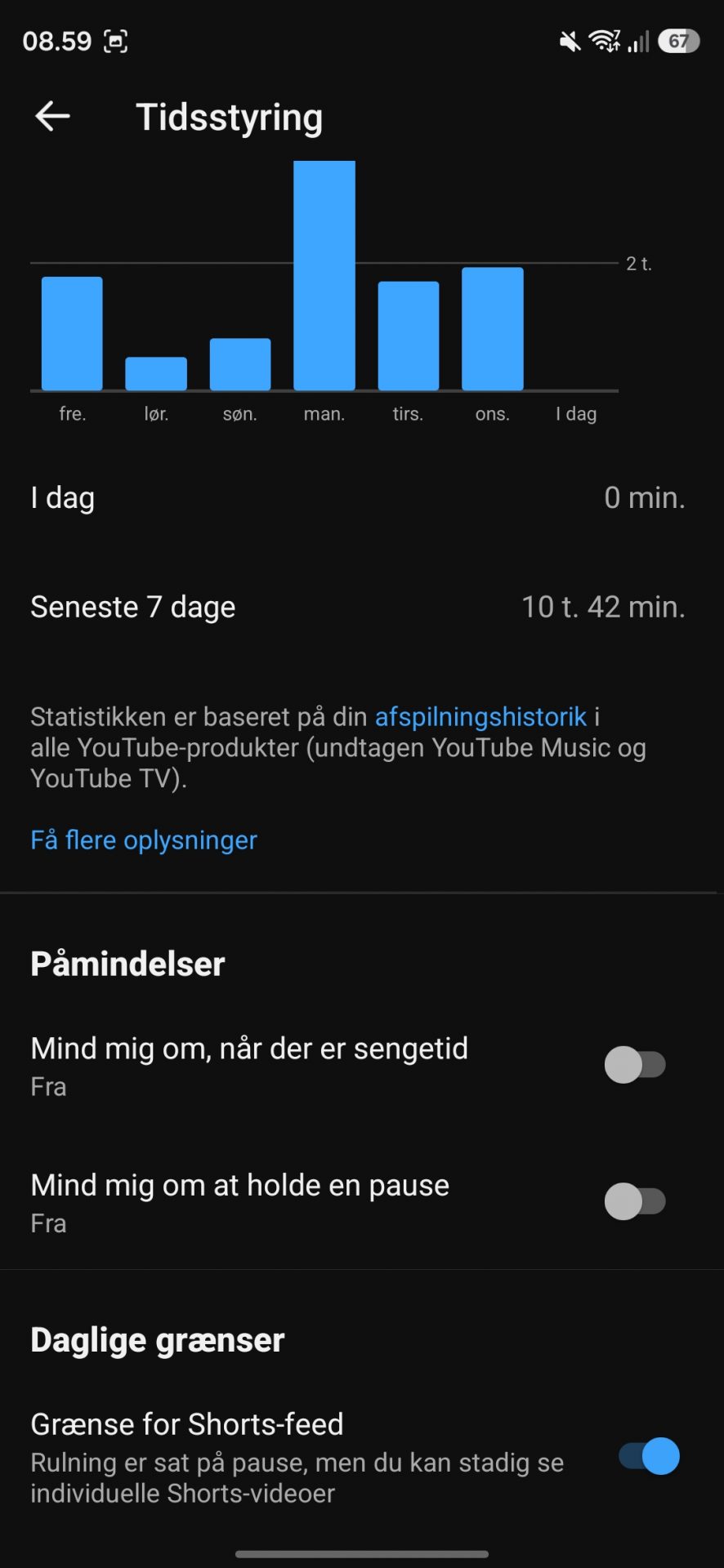Go back from Tidsstyring screen

[52, 117]
